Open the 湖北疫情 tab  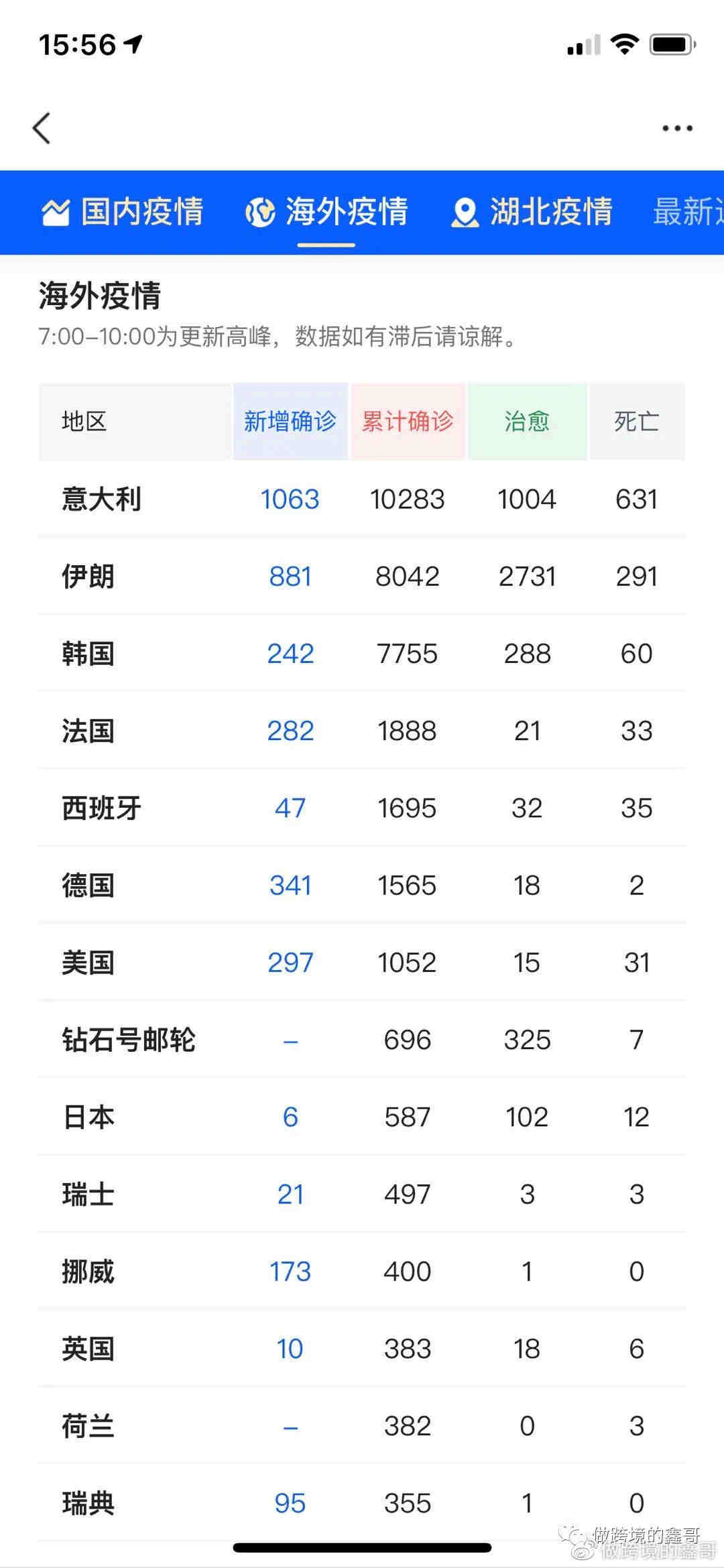tap(532, 212)
